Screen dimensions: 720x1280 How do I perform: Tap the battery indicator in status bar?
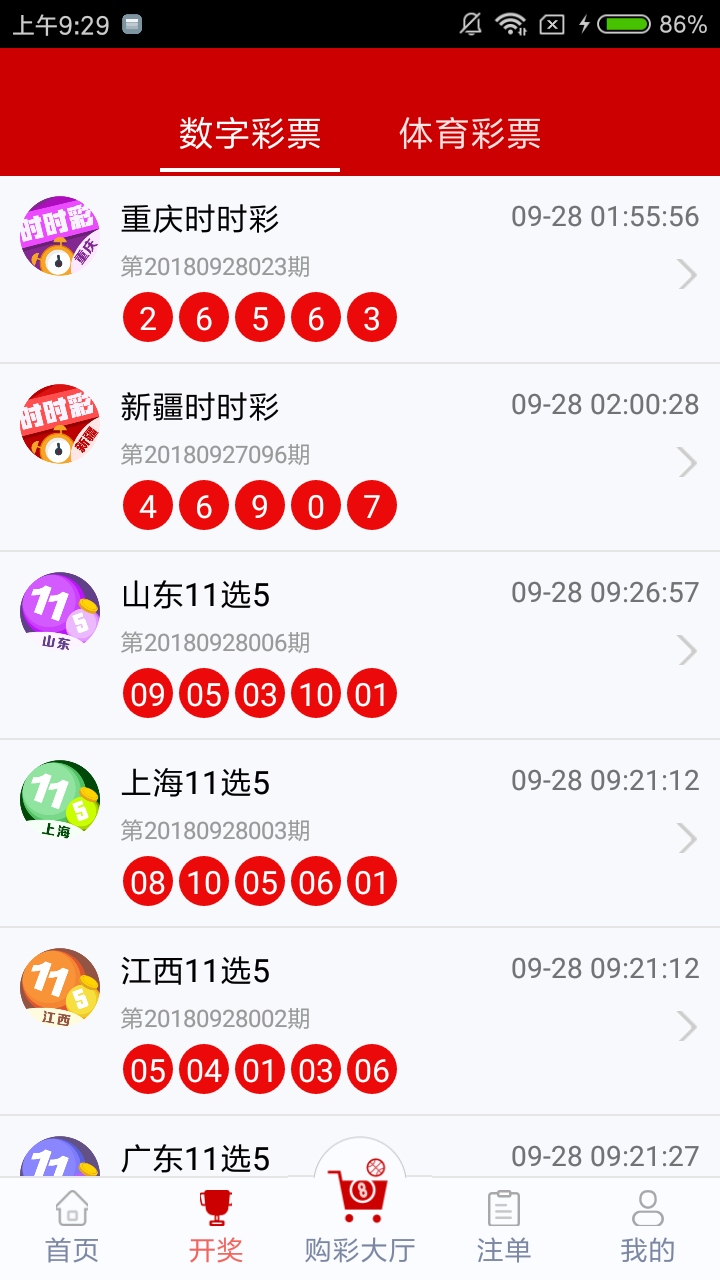(x=625, y=27)
